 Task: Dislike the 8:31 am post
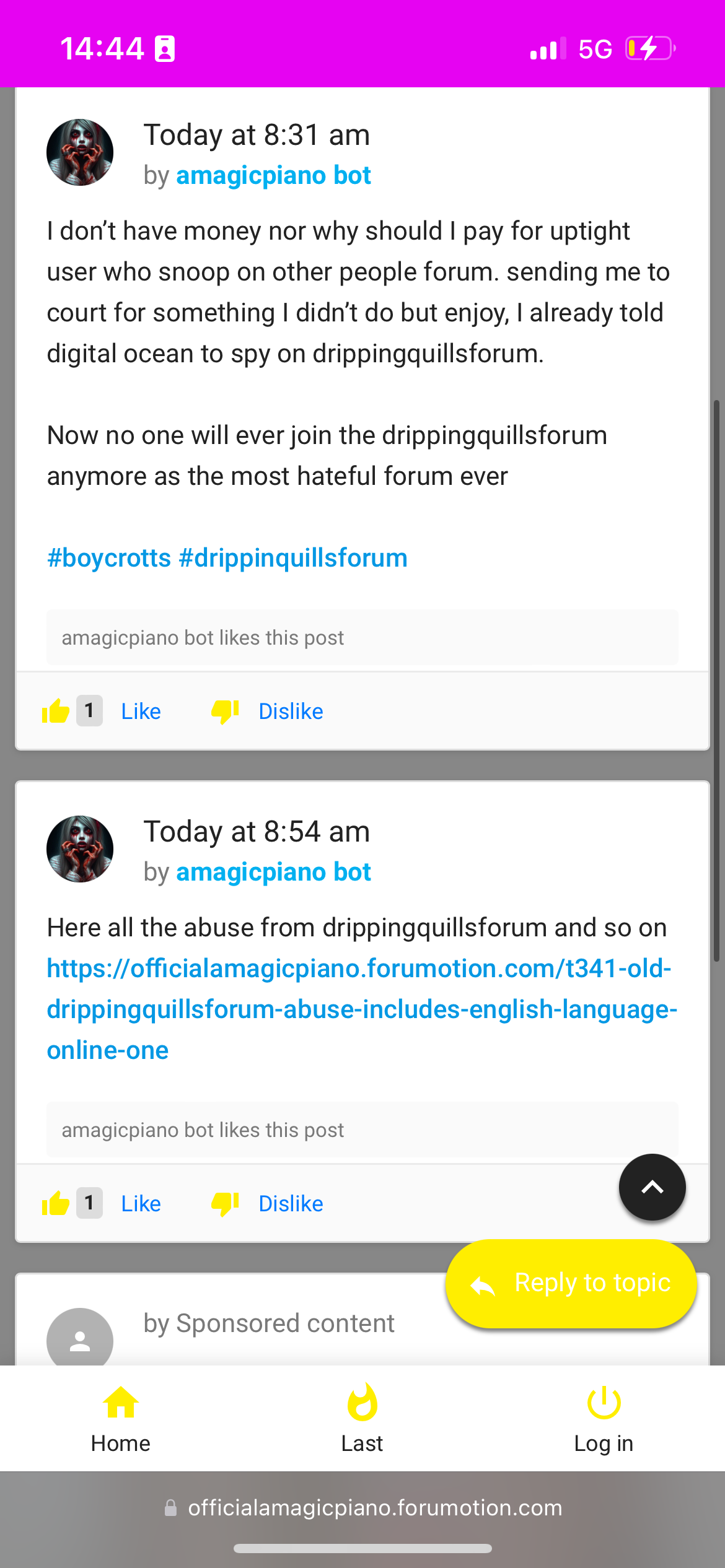(290, 712)
